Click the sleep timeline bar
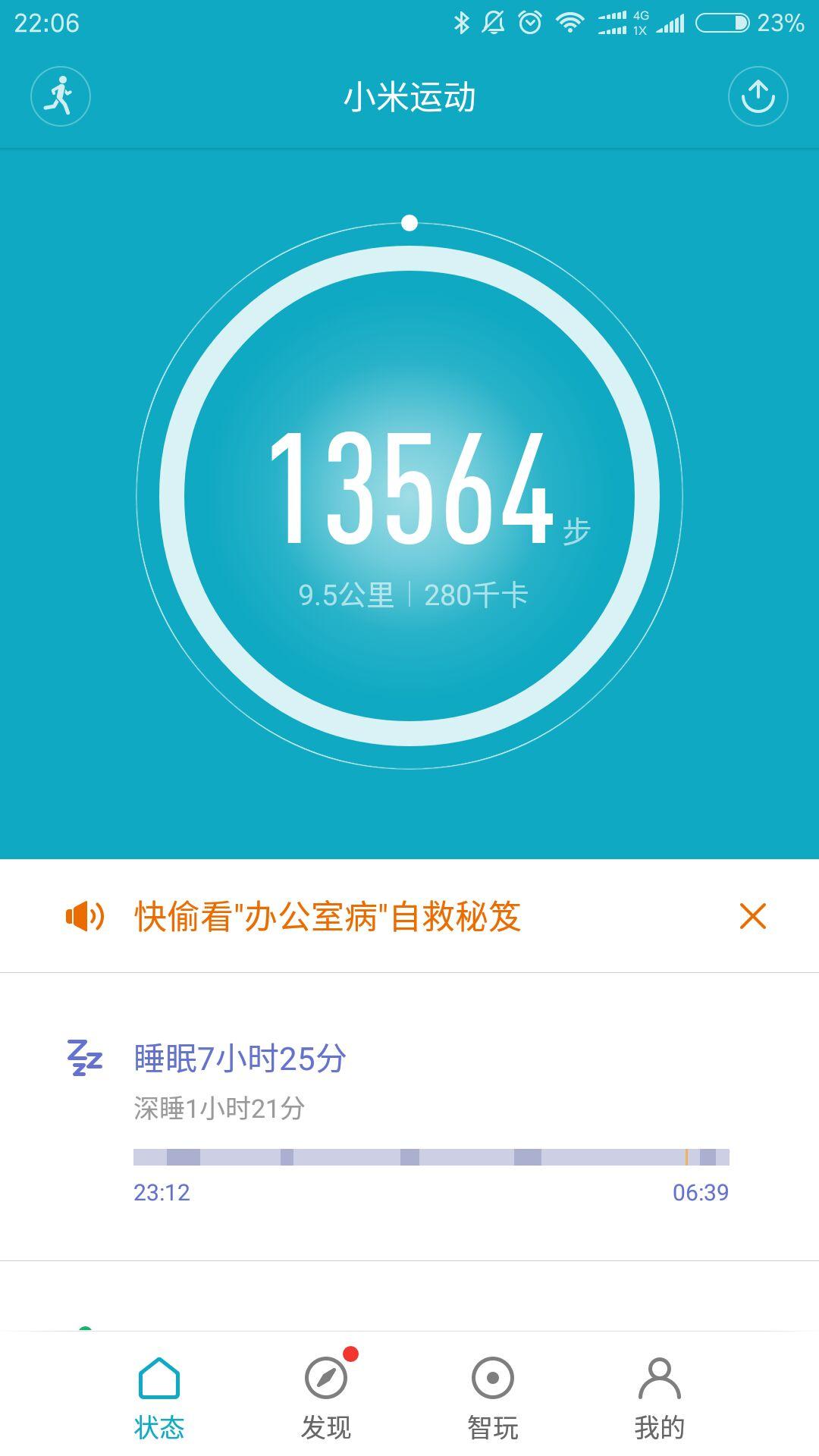Viewport: 819px width, 1456px height. (429, 1155)
